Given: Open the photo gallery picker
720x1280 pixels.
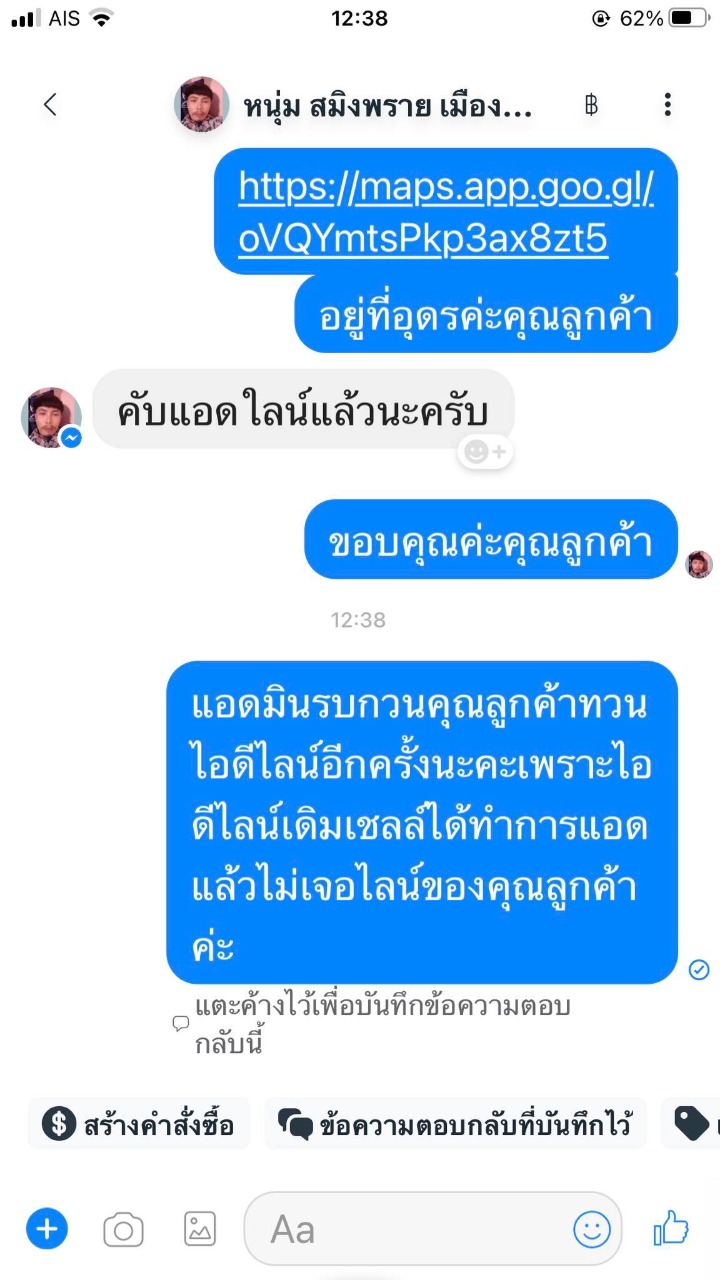Looking at the screenshot, I should pyautogui.click(x=200, y=1229).
